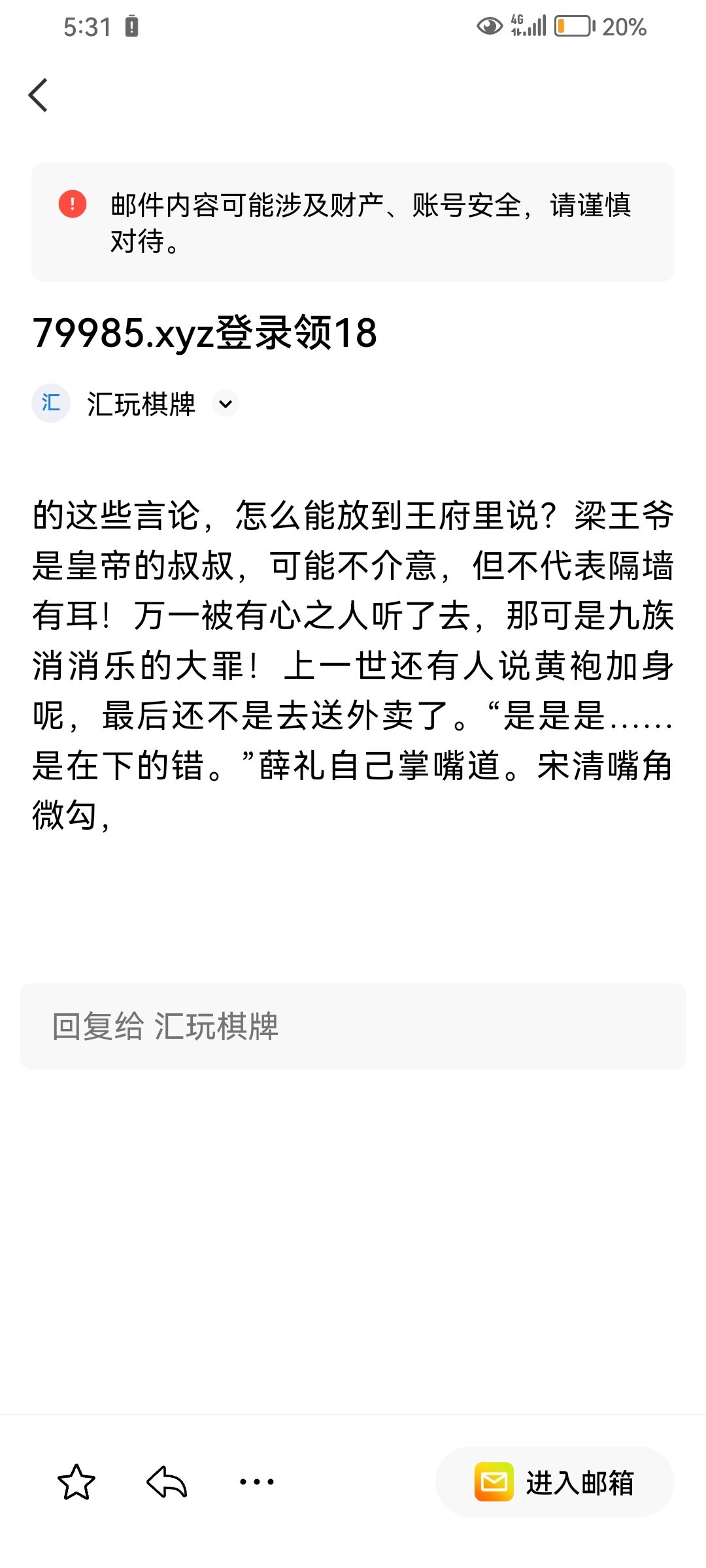Go back using the top-left arrow
Image resolution: width=706 pixels, height=1568 pixels.
pos(39,95)
